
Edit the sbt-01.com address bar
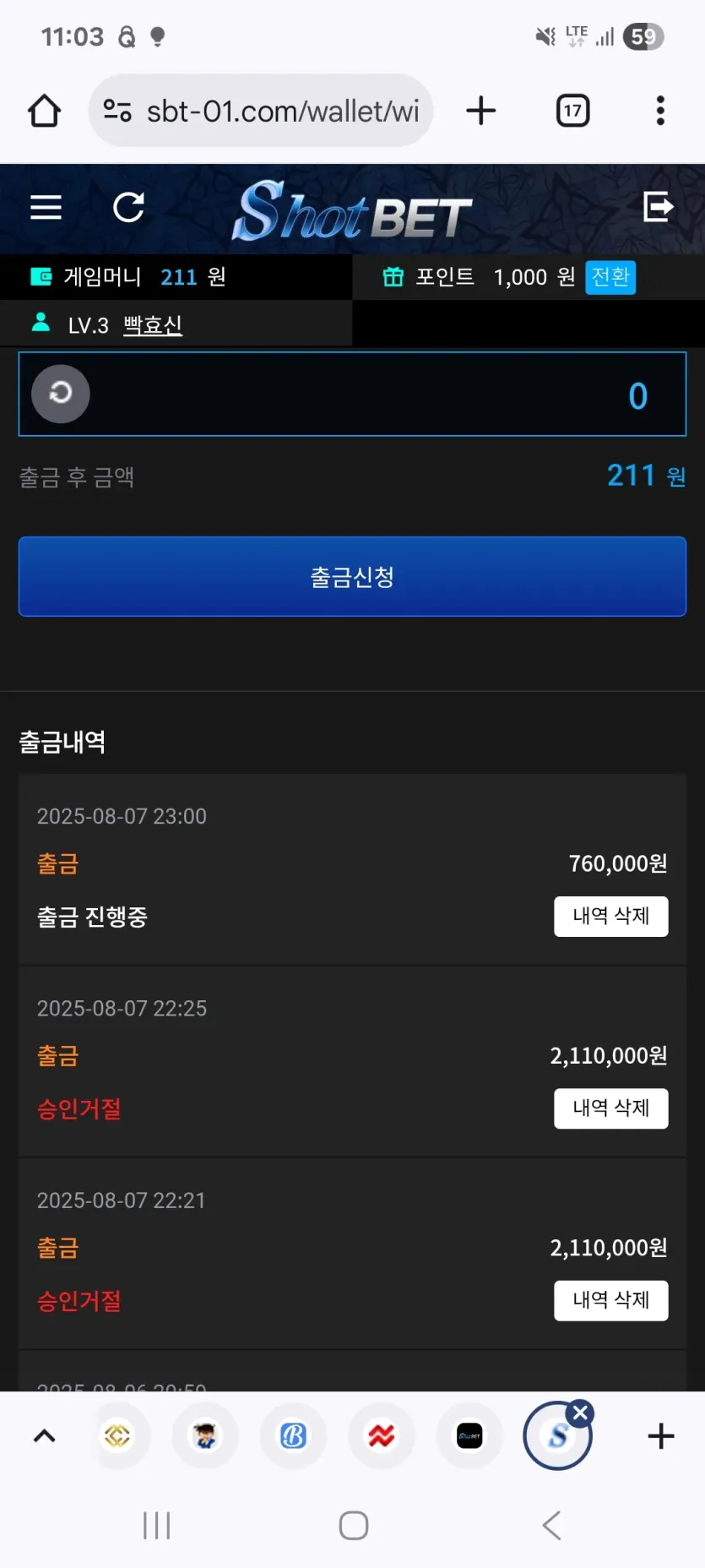tap(261, 111)
